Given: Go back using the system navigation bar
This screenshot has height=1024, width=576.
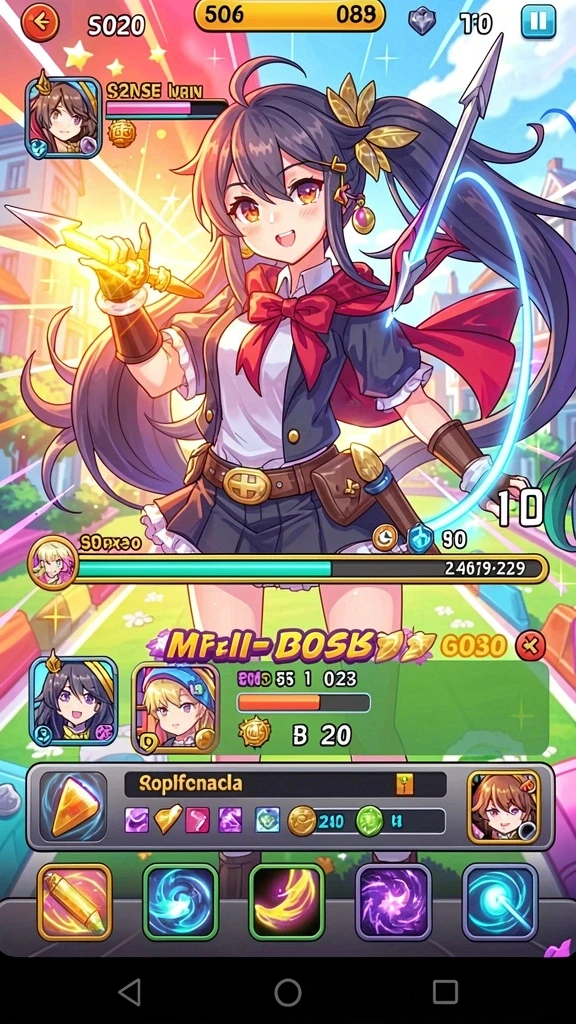Looking at the screenshot, I should [x=129, y=991].
